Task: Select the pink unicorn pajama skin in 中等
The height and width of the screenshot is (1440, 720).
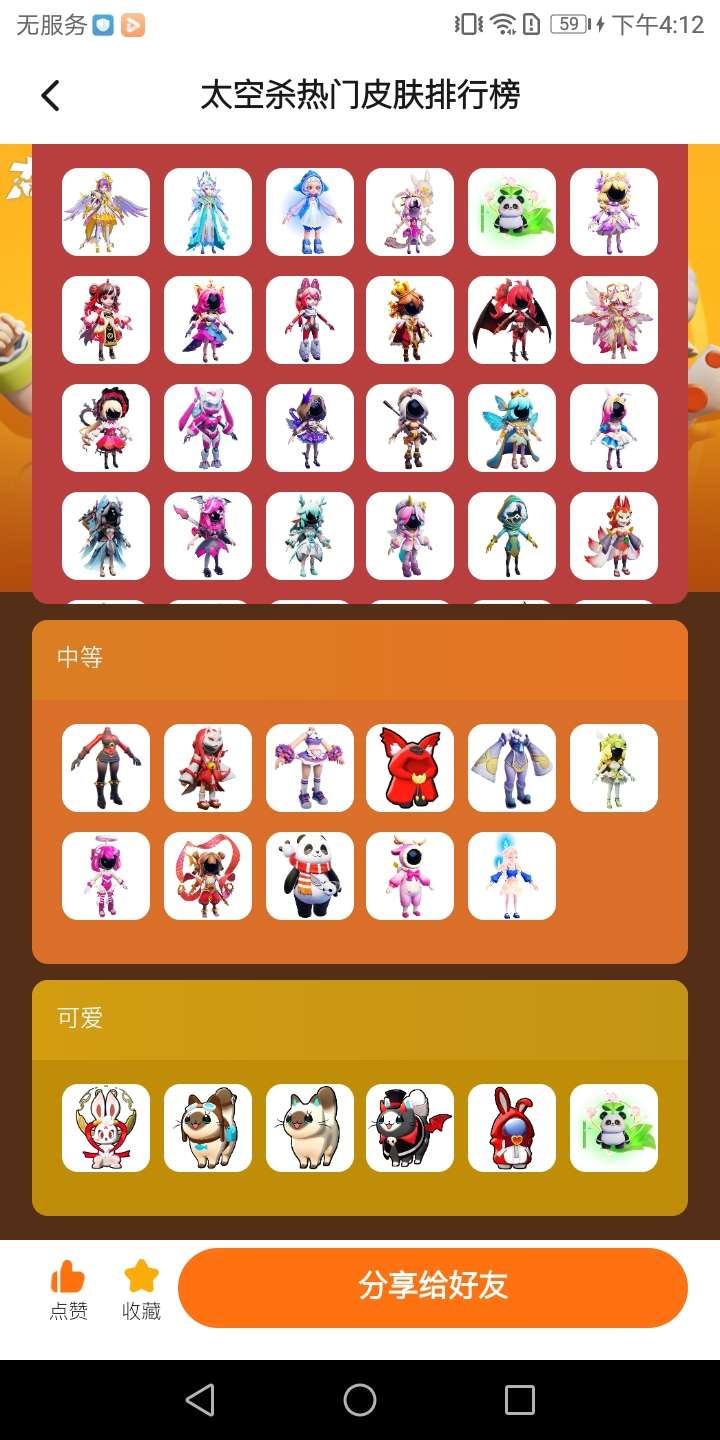Action: [x=410, y=876]
